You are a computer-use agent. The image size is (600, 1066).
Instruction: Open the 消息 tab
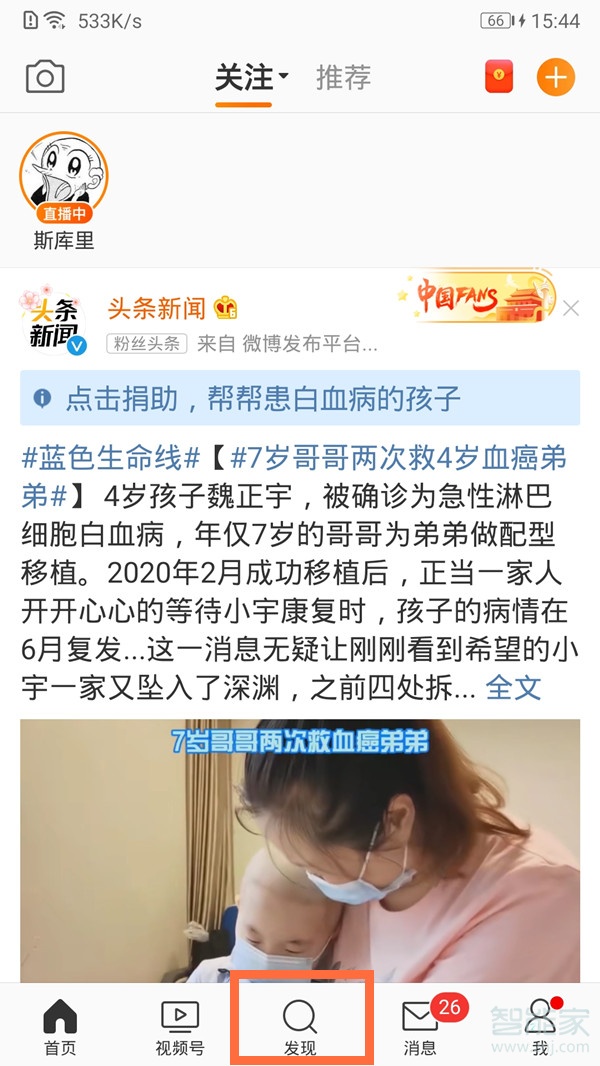click(420, 1027)
